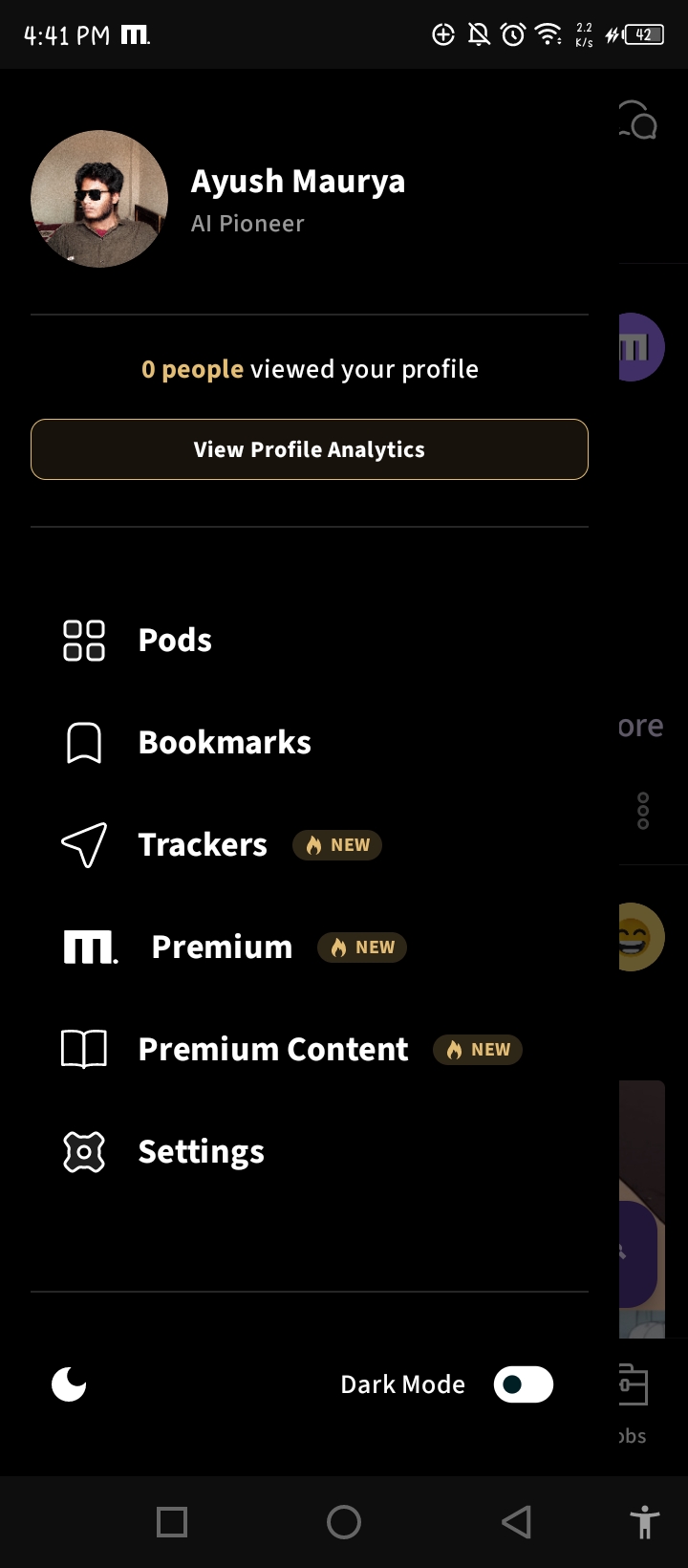This screenshot has height=1568, width=688.
Task: Open Premium Content
Action: [x=272, y=1050]
